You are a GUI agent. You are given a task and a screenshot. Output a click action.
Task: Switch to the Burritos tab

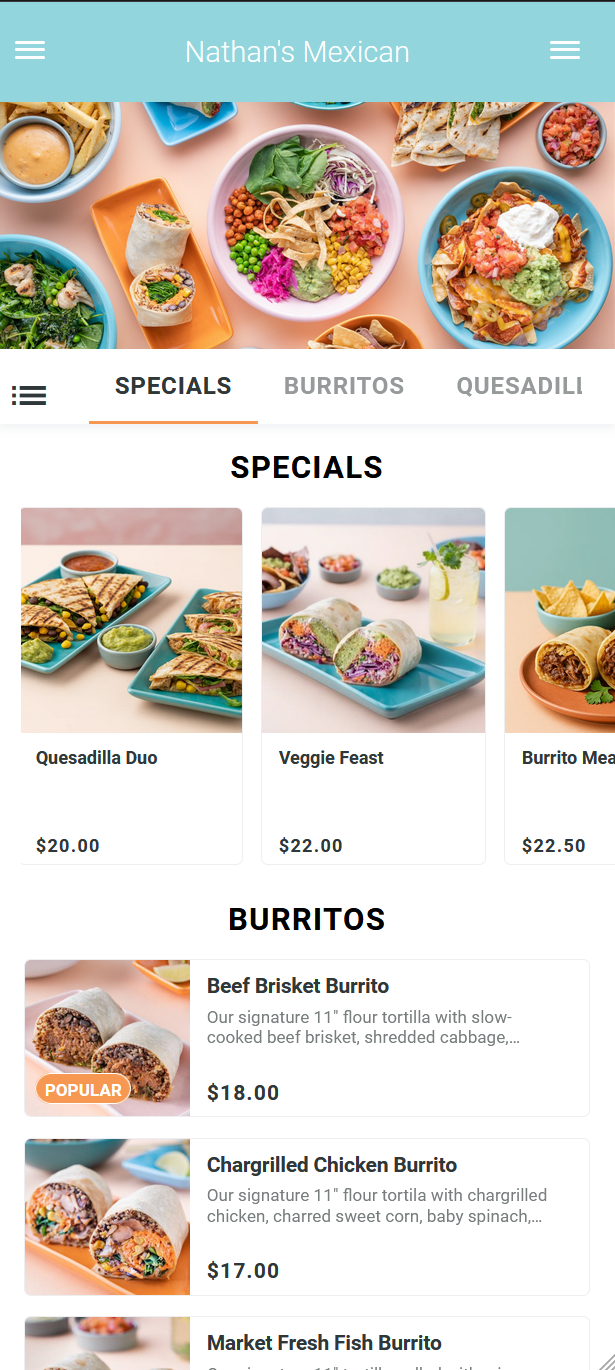coord(344,387)
